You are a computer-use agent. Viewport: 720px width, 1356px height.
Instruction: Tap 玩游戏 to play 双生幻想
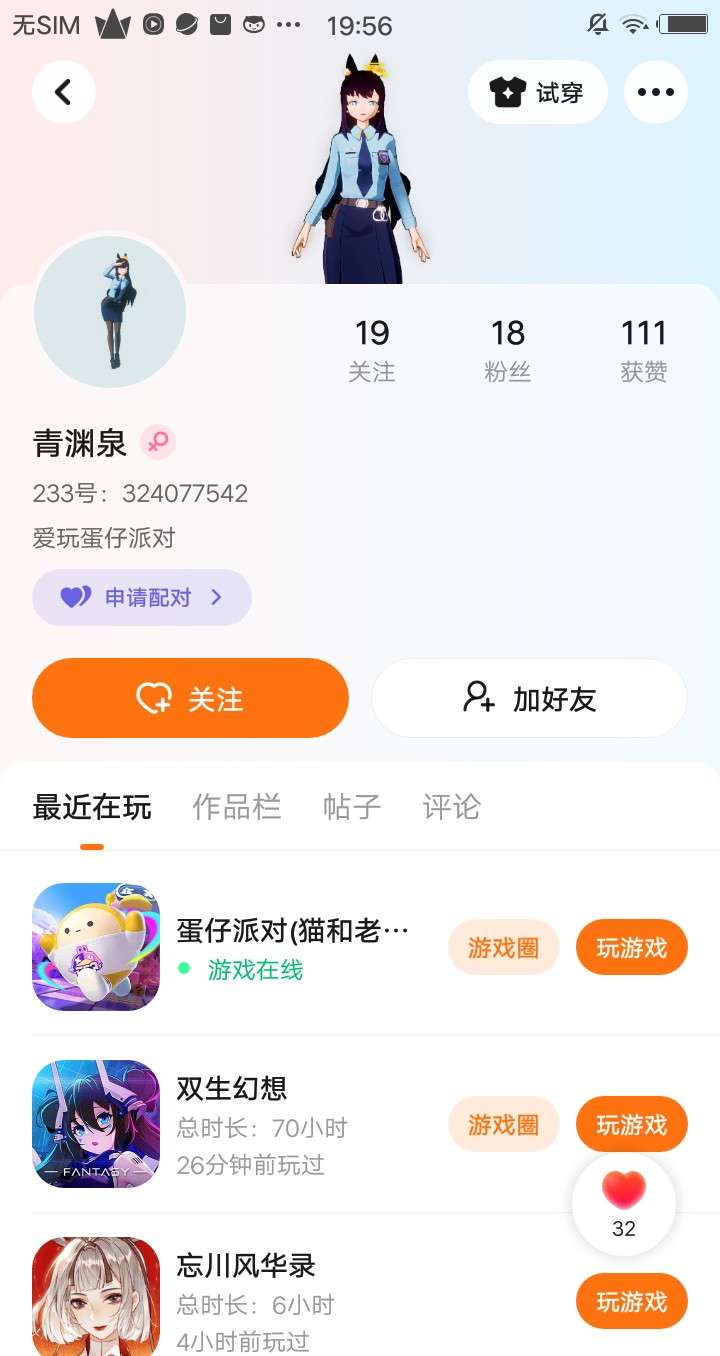pos(632,1124)
